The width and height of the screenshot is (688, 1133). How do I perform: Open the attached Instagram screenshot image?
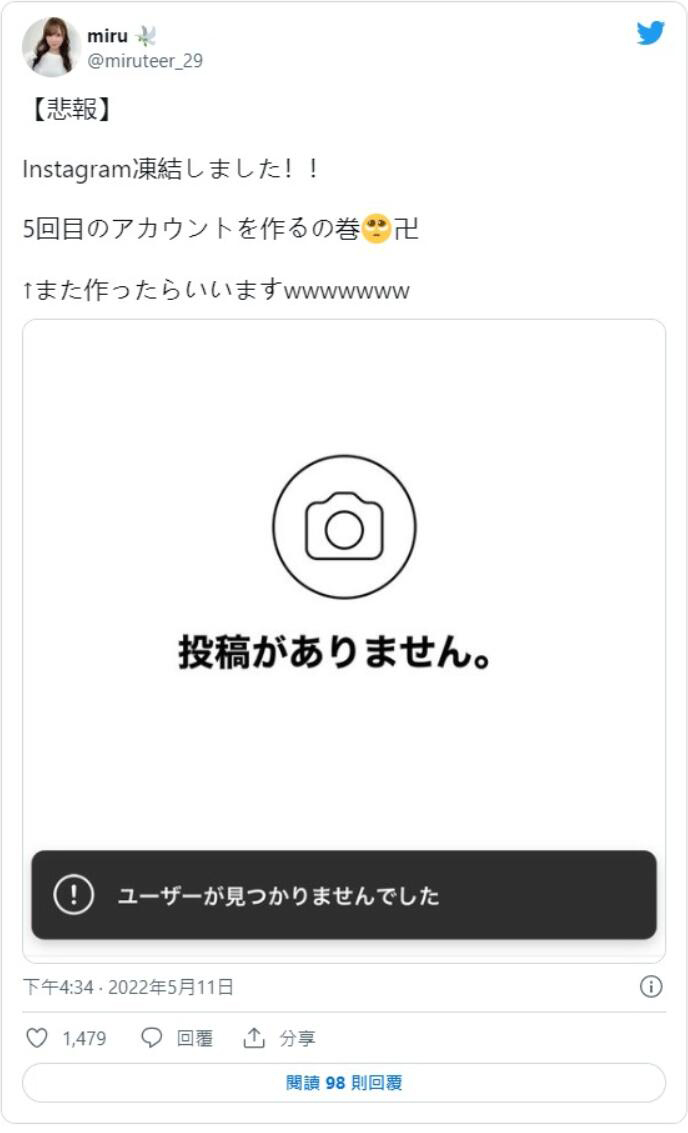344,640
